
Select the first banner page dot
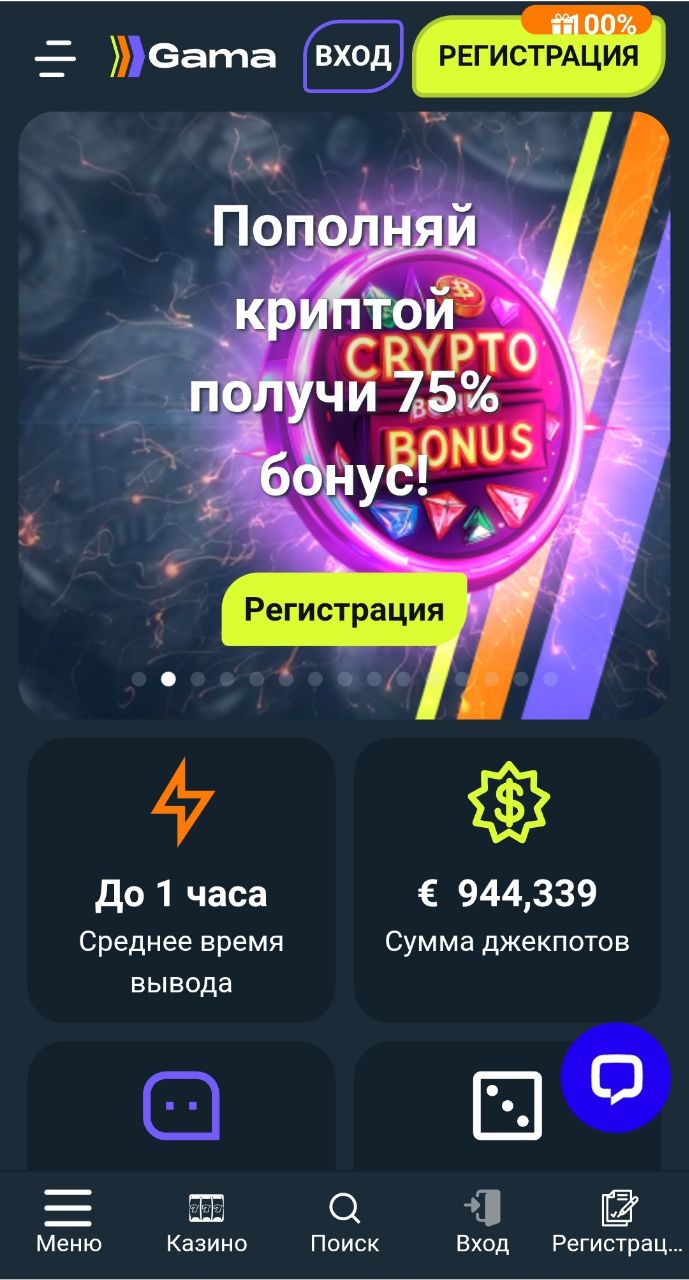pos(139,679)
